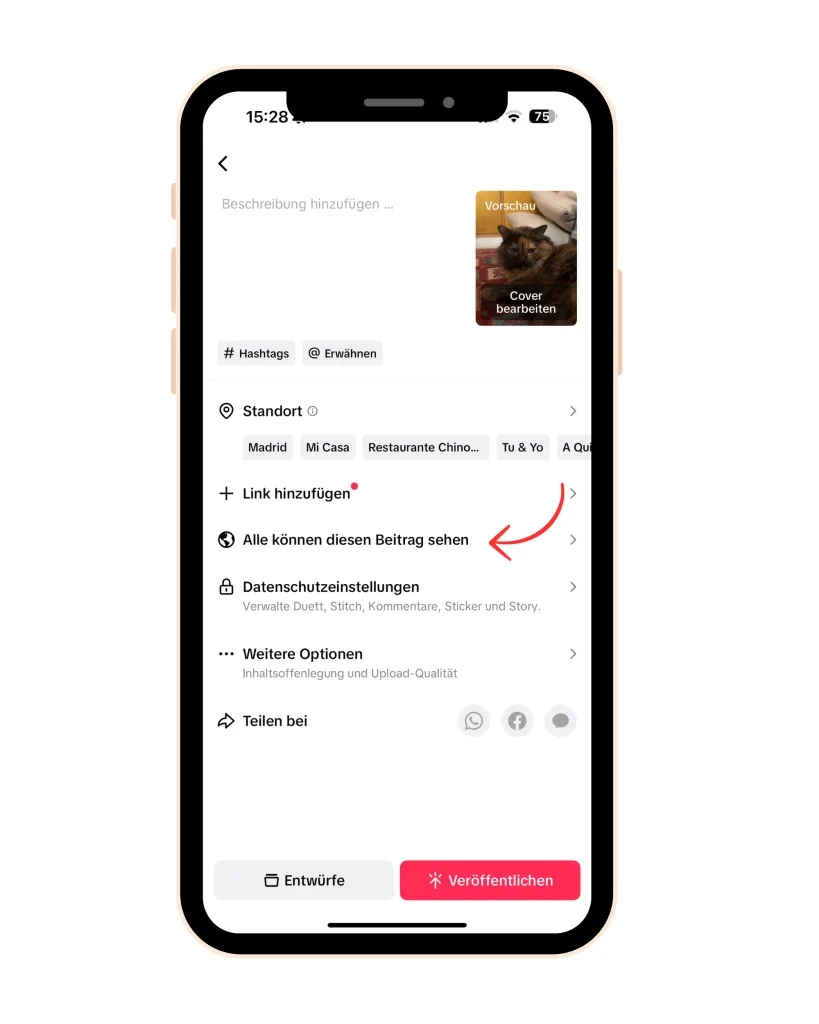Viewport: 819px width, 1024px height.
Task: Select the Erwähnen chip
Action: pyautogui.click(x=342, y=353)
